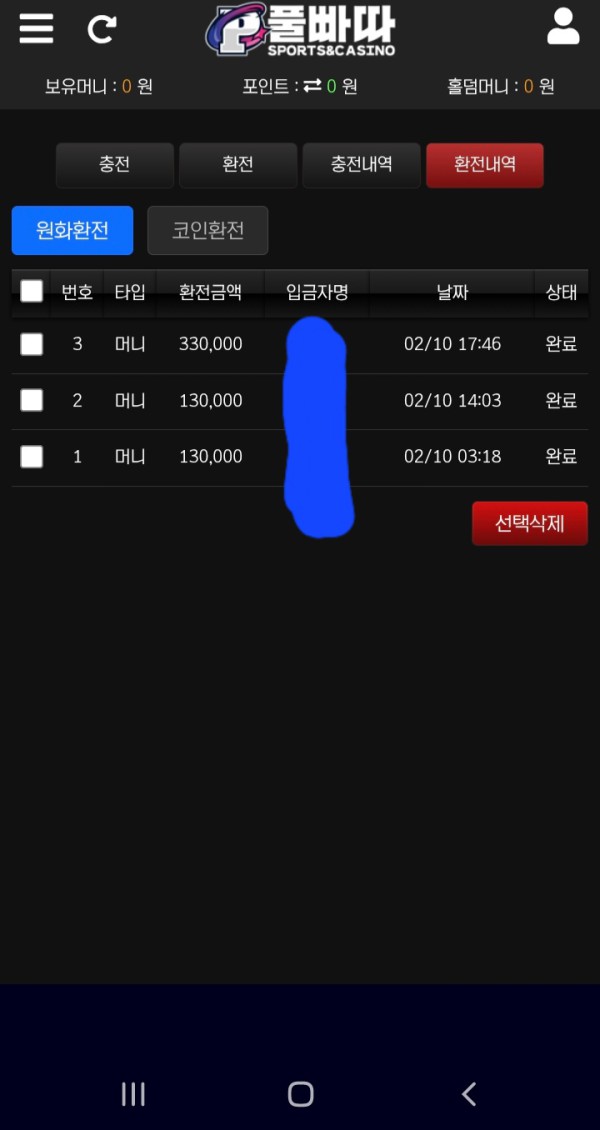The height and width of the screenshot is (1130, 600).
Task: Open the 충전내역 tab
Action: (x=361, y=165)
